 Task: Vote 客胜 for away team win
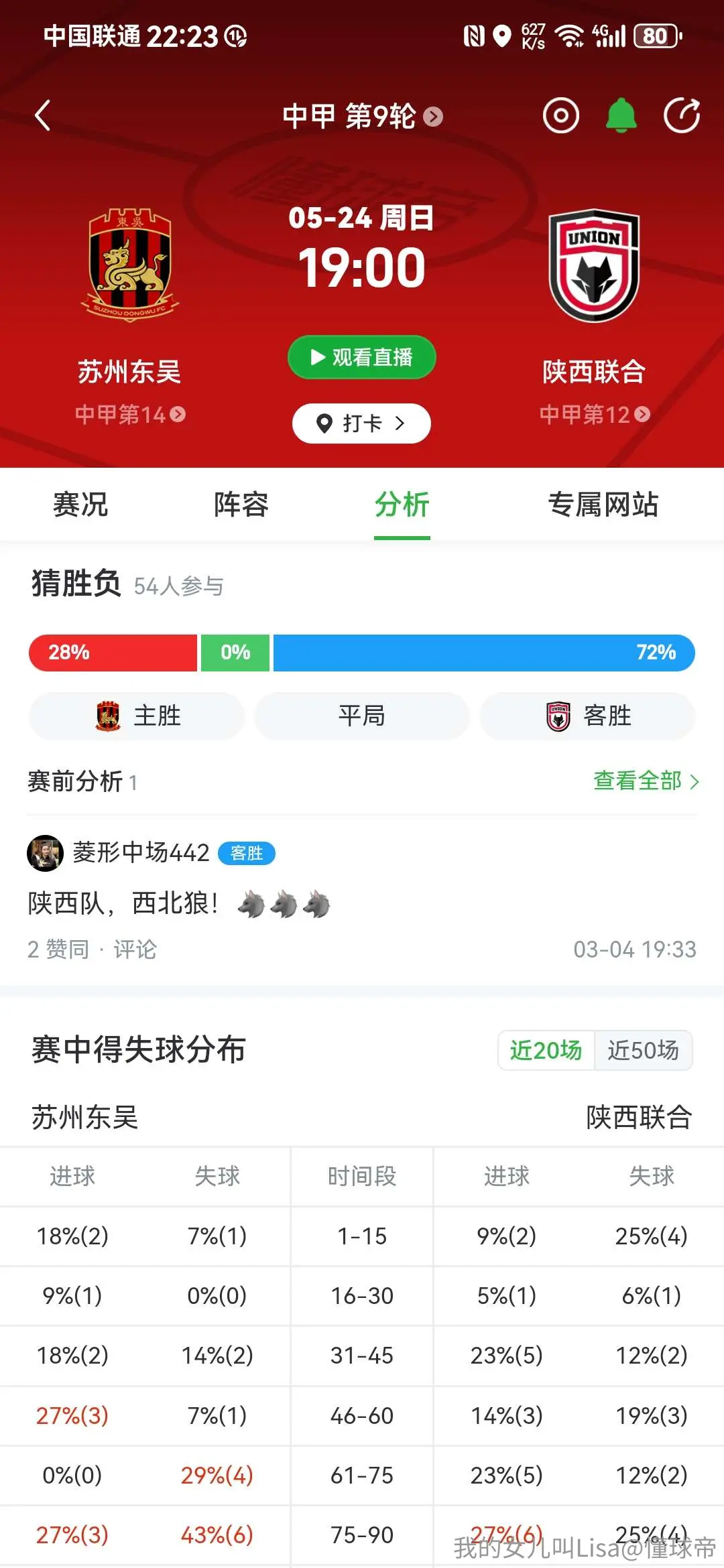587,716
